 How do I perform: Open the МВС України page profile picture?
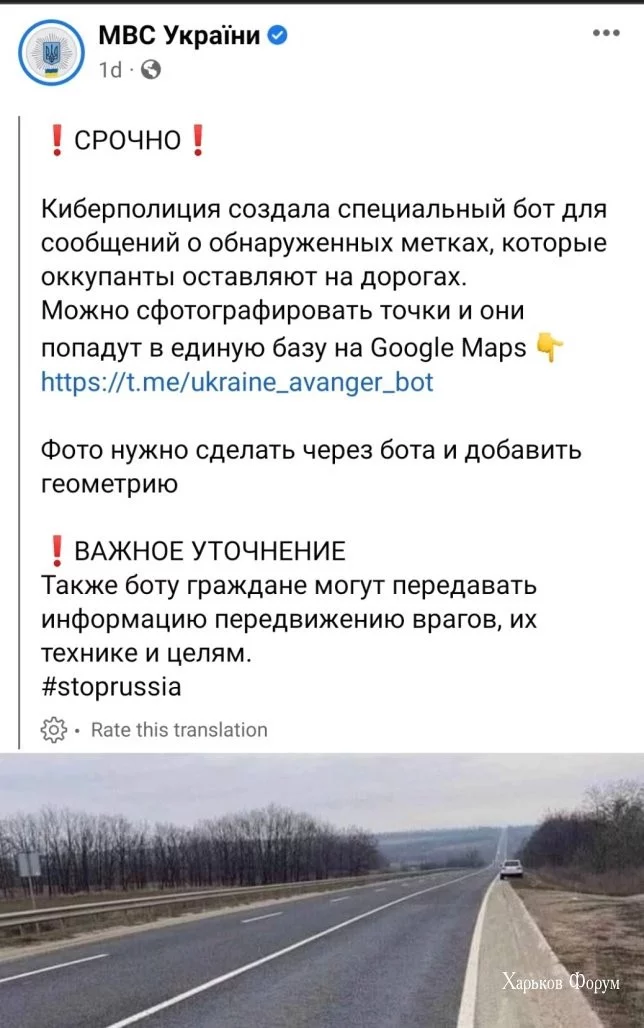[x=51, y=52]
